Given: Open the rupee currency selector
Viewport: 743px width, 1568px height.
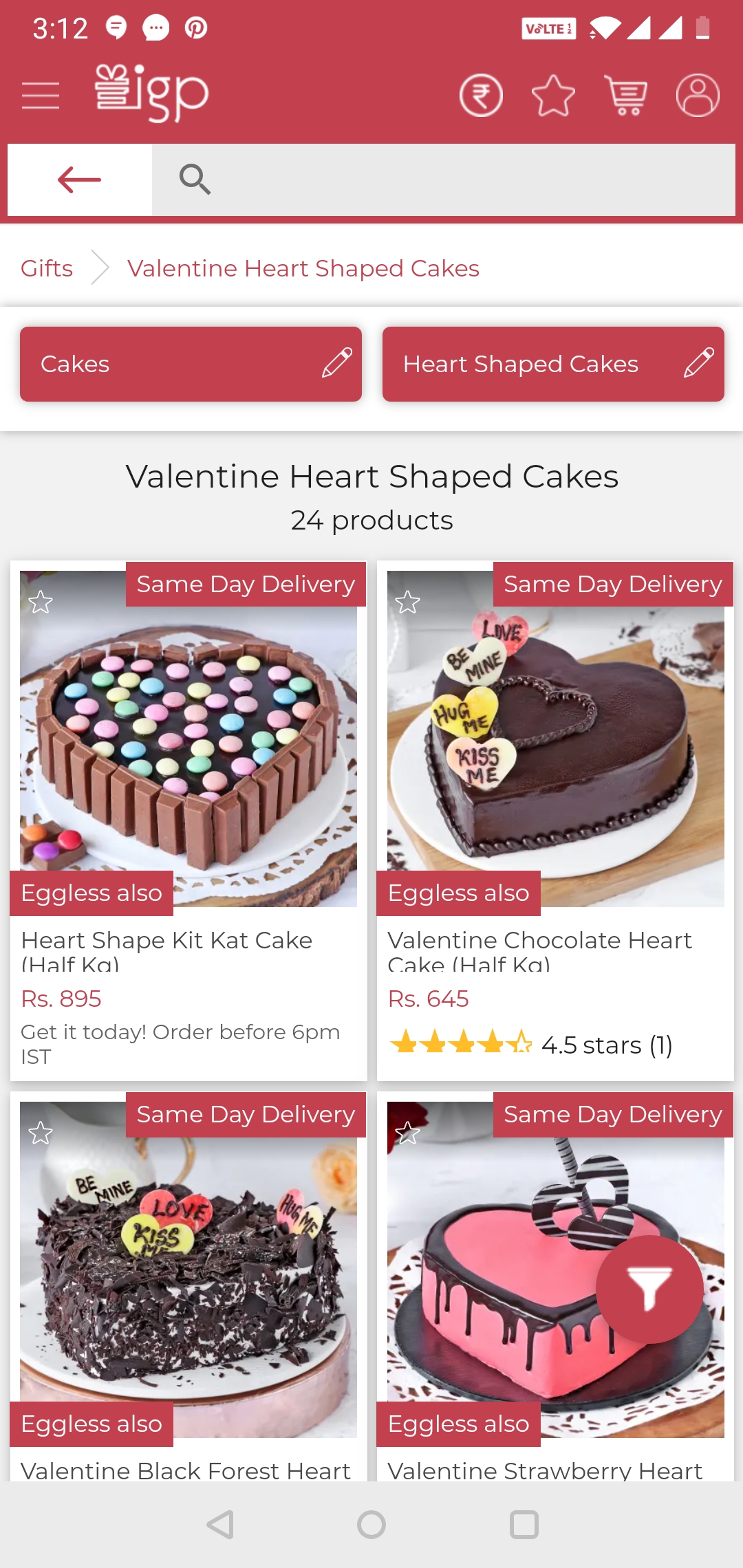Looking at the screenshot, I should coord(481,96).
